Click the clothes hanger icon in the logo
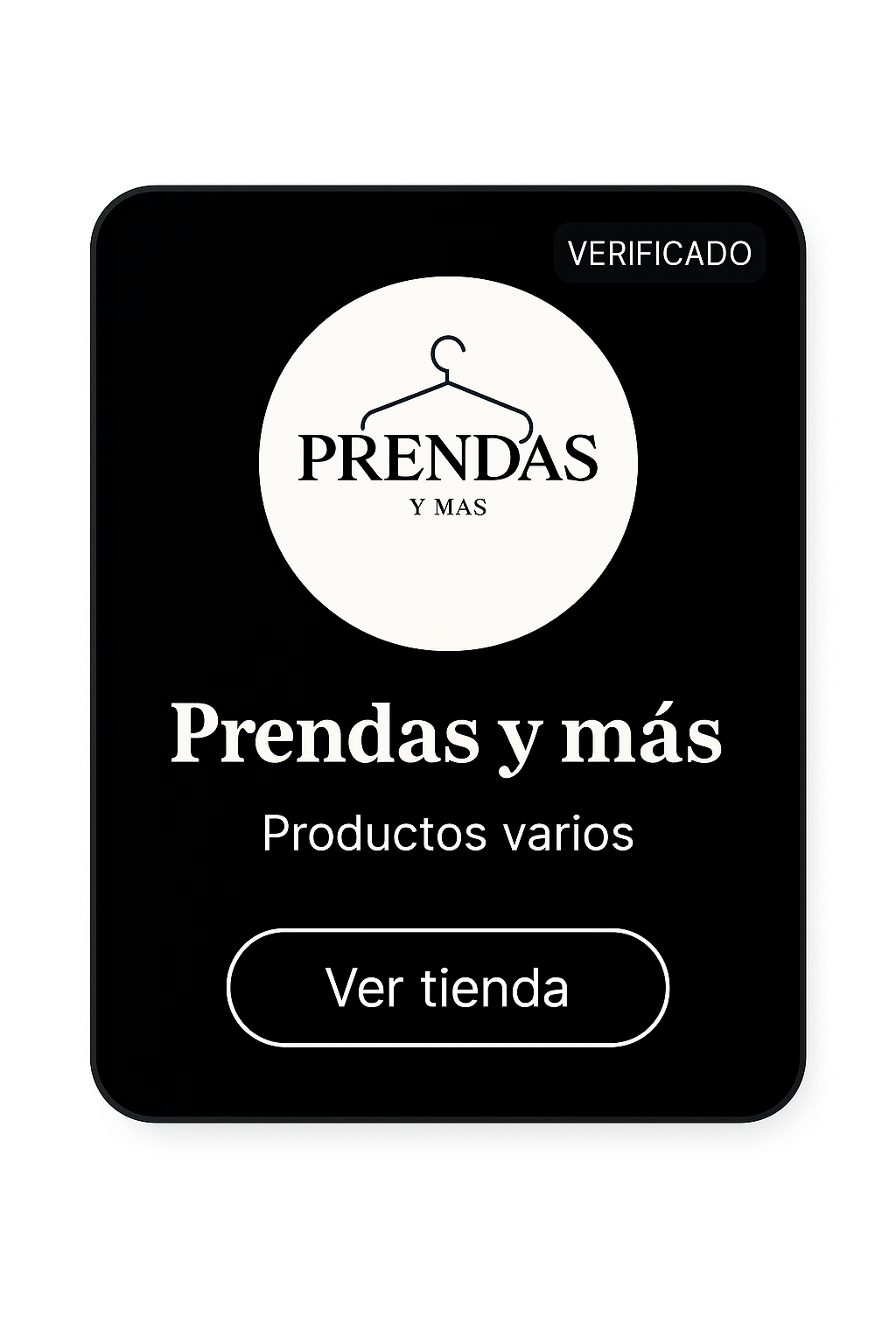This screenshot has height=1344, width=896. pos(448,385)
